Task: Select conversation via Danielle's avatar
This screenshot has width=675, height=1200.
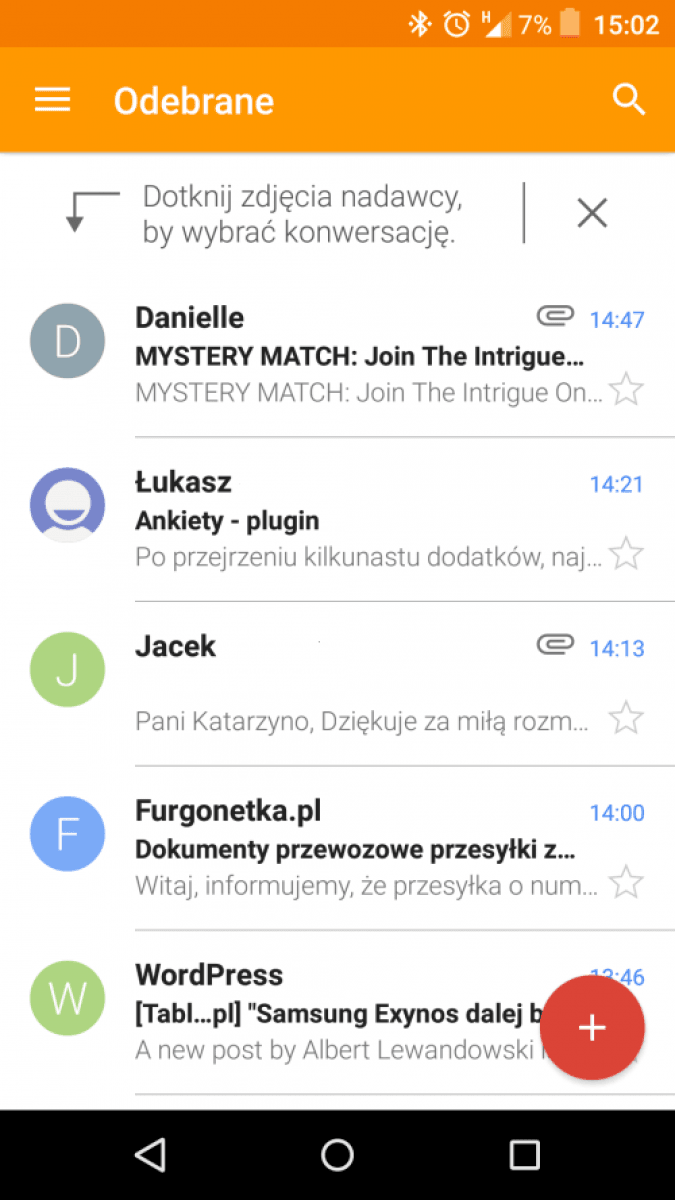Action: point(67,341)
